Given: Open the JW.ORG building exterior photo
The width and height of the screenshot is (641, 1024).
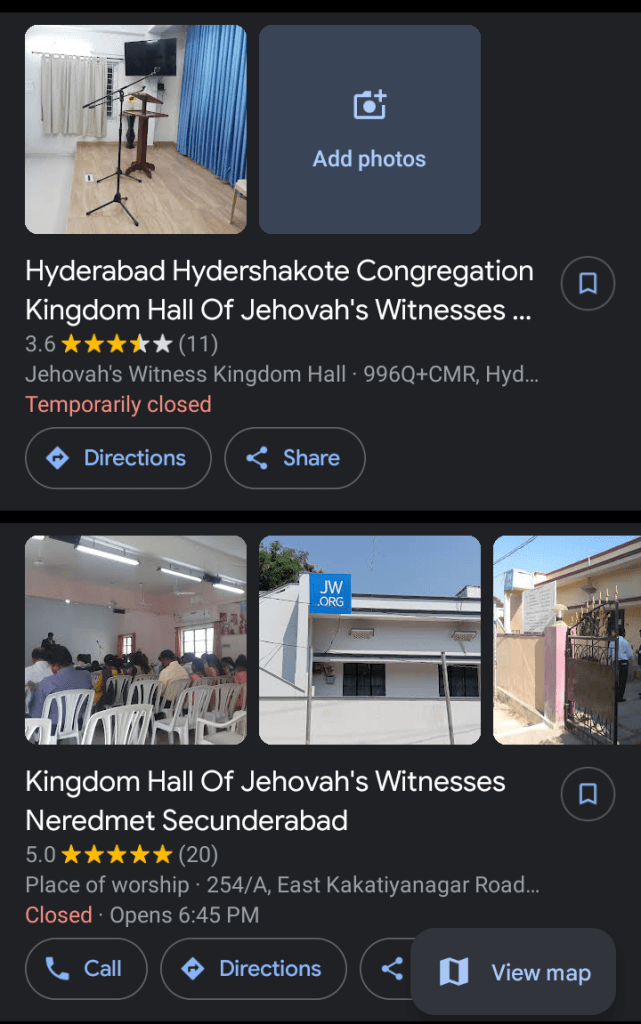Looking at the screenshot, I should [x=369, y=640].
